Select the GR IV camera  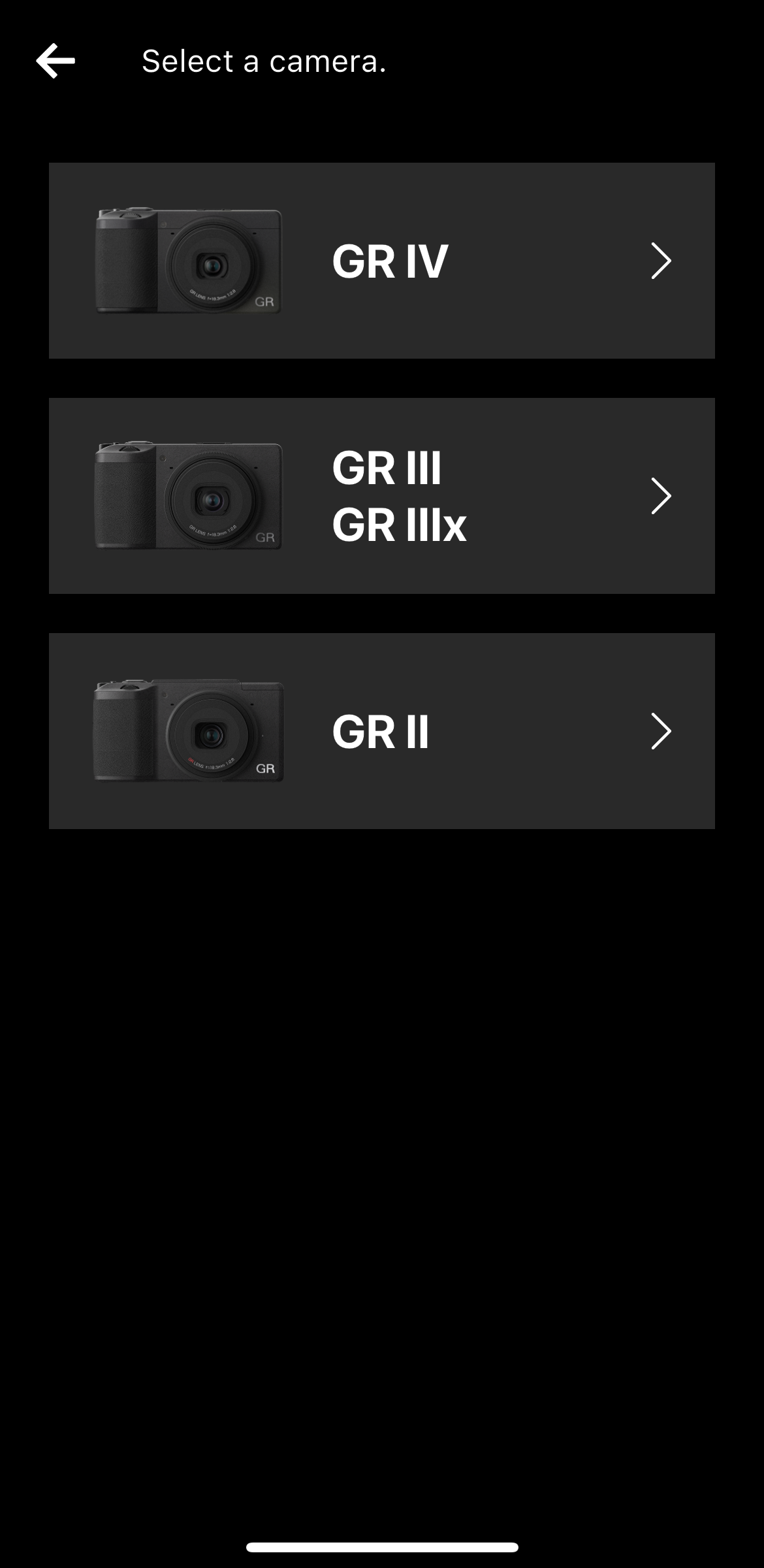point(382,261)
